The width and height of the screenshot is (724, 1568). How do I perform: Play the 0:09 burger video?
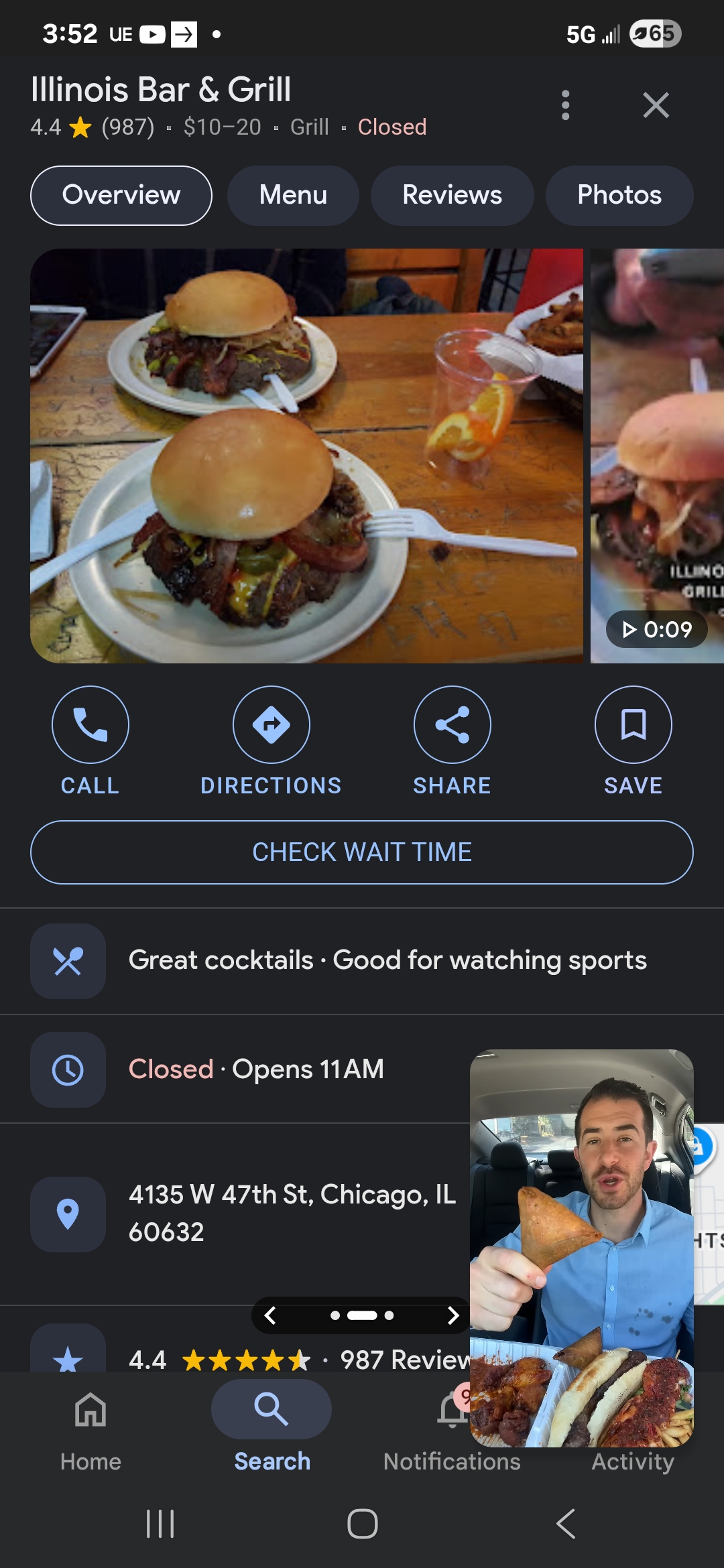pyautogui.click(x=657, y=456)
